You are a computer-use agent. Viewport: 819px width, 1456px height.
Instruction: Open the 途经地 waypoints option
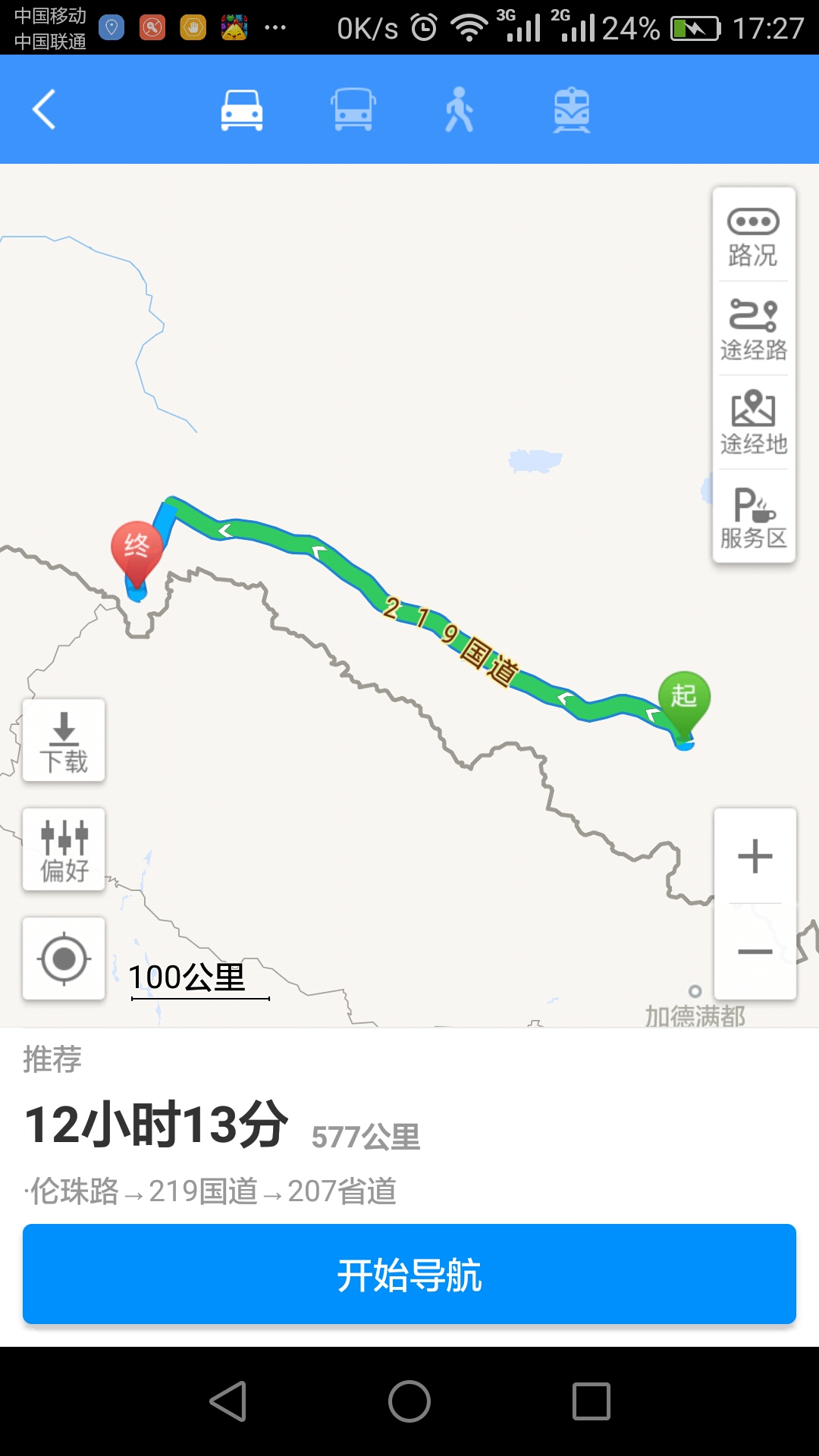point(753,423)
